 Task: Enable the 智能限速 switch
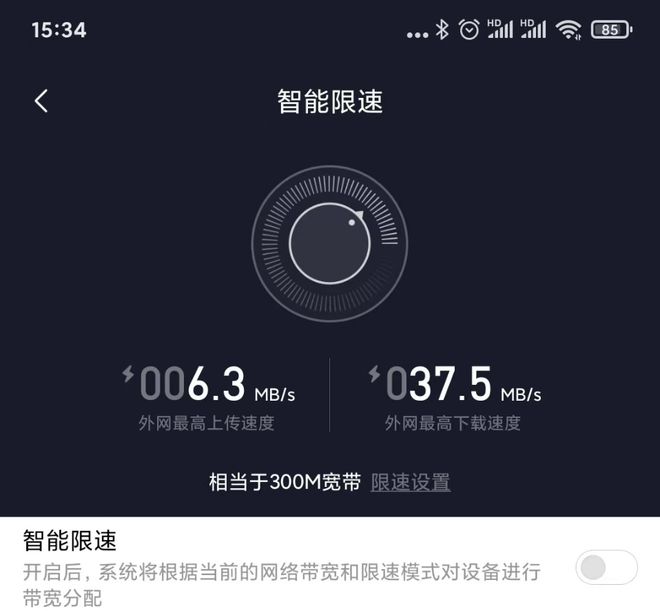coord(605,568)
